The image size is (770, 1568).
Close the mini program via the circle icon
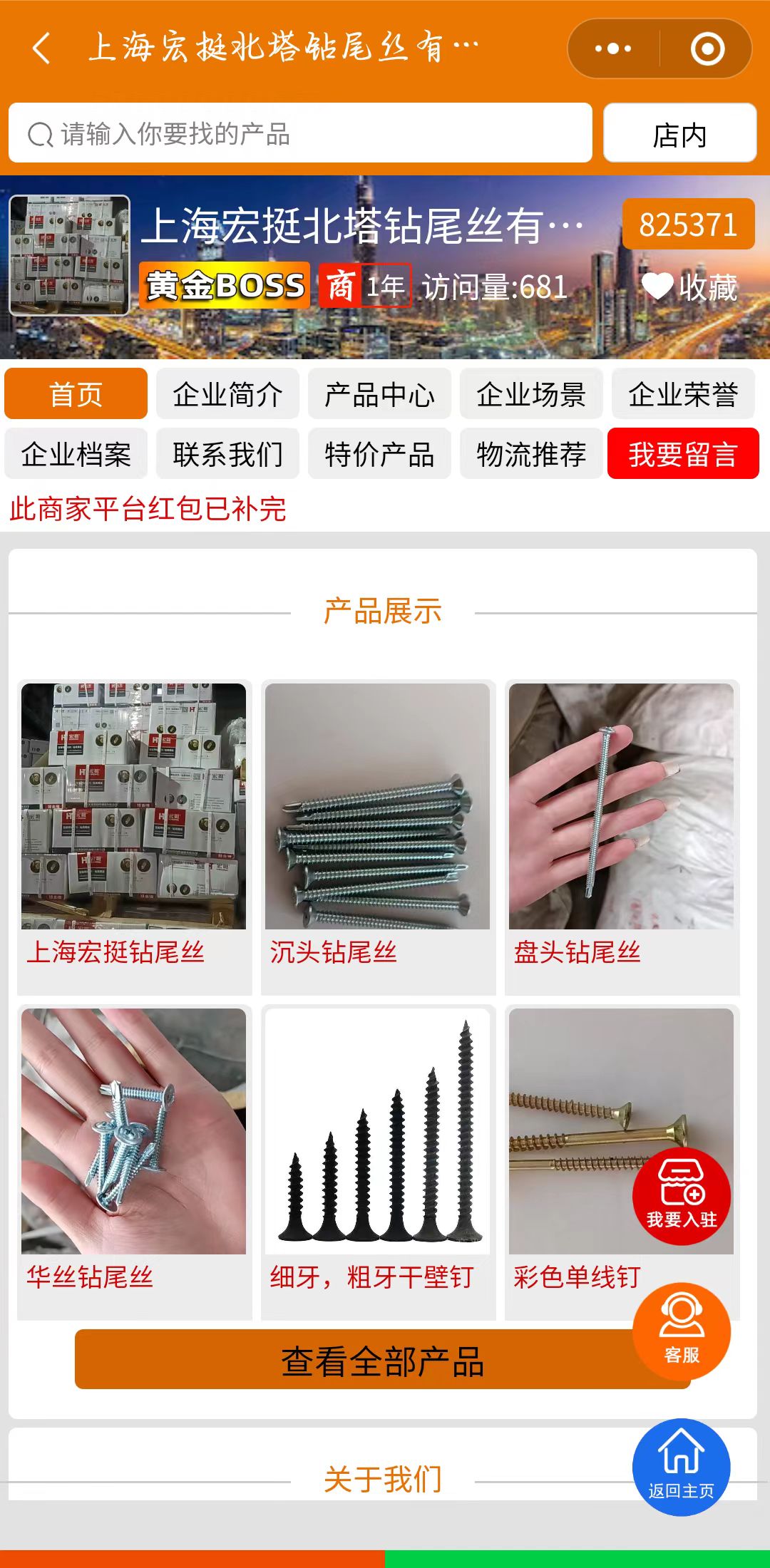click(x=707, y=48)
